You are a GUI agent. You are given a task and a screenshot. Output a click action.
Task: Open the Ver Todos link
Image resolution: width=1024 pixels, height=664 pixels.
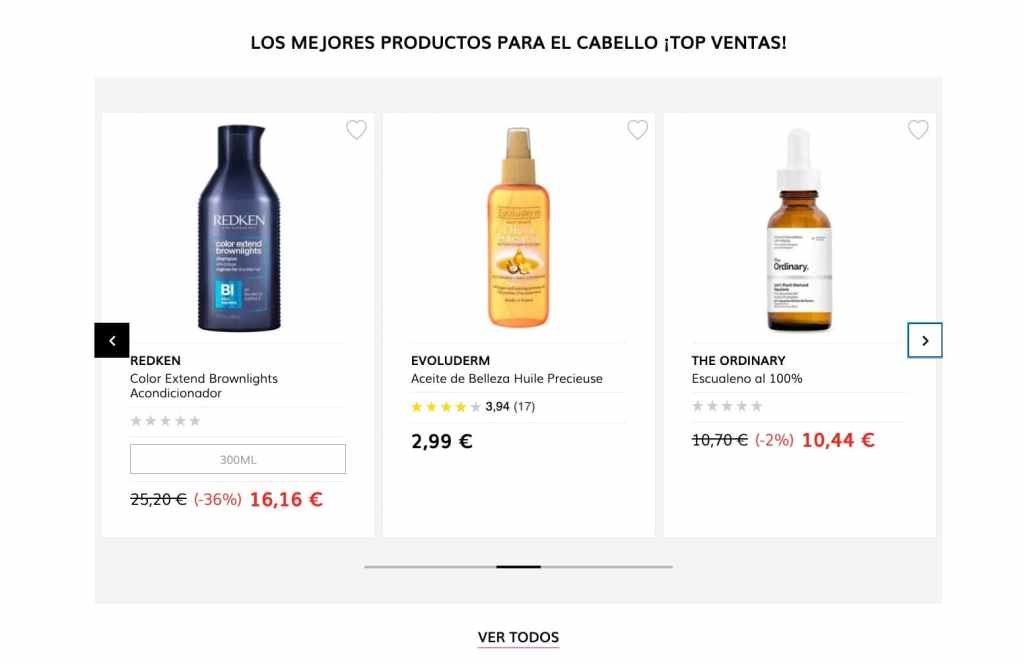click(x=518, y=637)
